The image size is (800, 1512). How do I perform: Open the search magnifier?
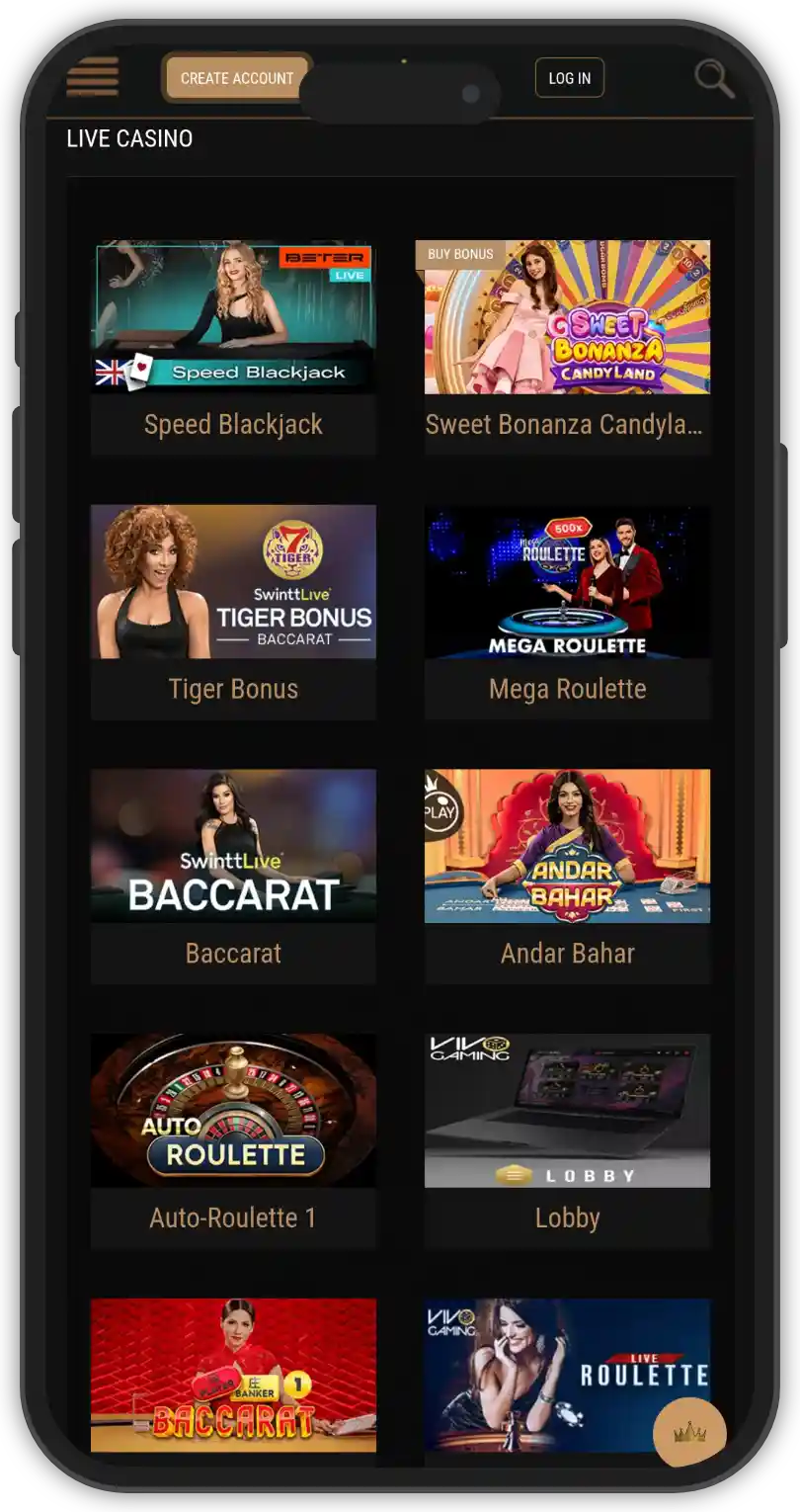713,78
